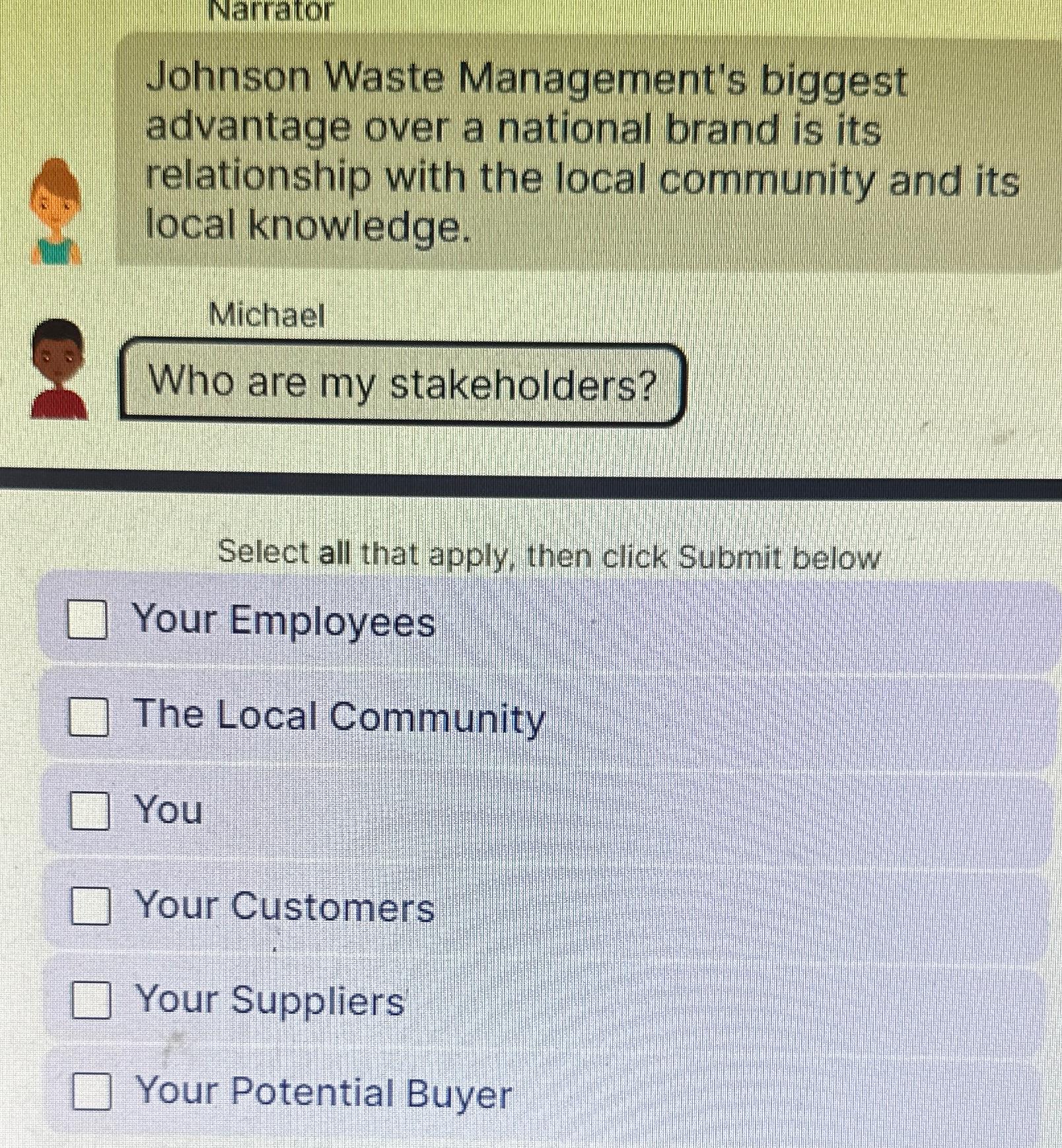Choose the Your Suppliers checkbox
Image resolution: width=1062 pixels, height=1148 pixels.
pyautogui.click(x=91, y=999)
